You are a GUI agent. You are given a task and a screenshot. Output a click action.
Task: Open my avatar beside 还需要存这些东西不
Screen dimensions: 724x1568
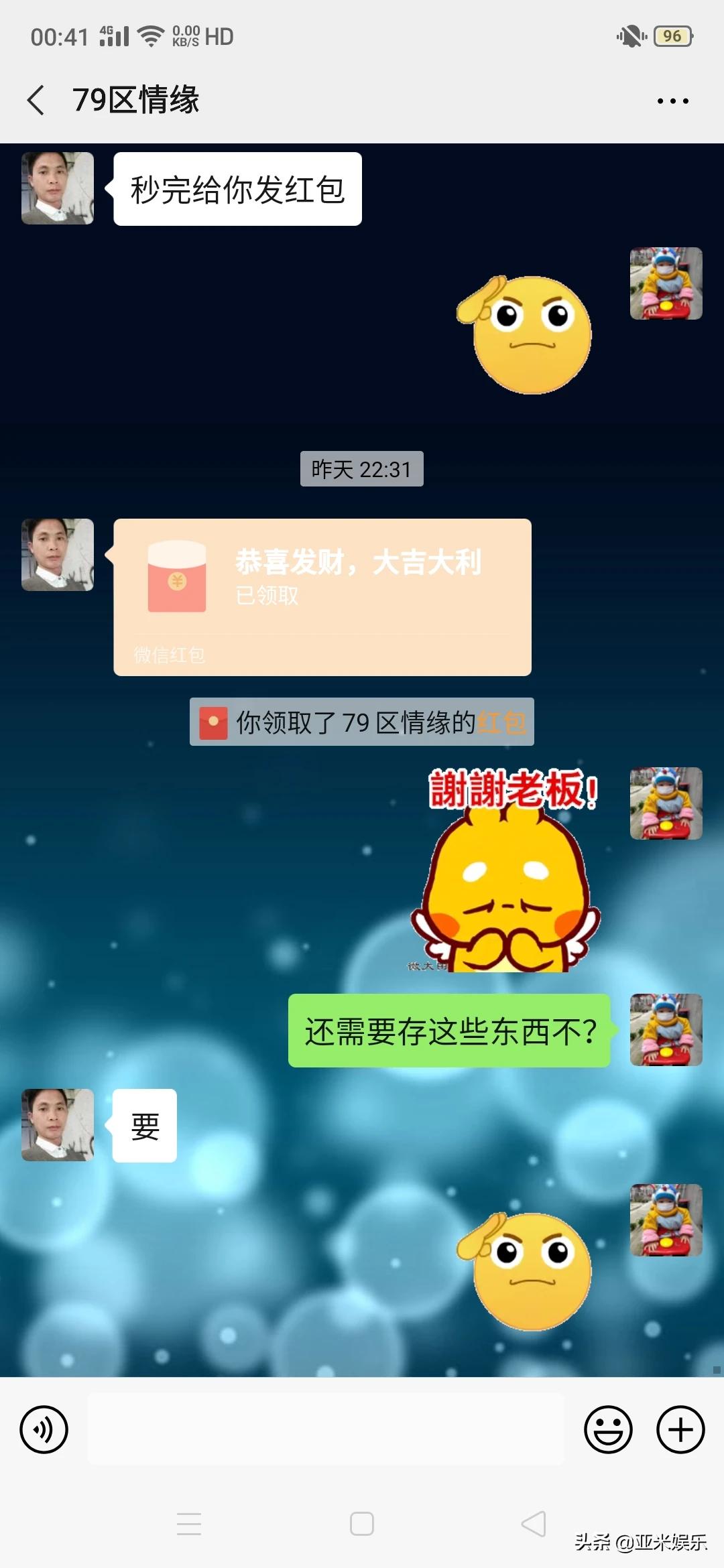point(666,1030)
